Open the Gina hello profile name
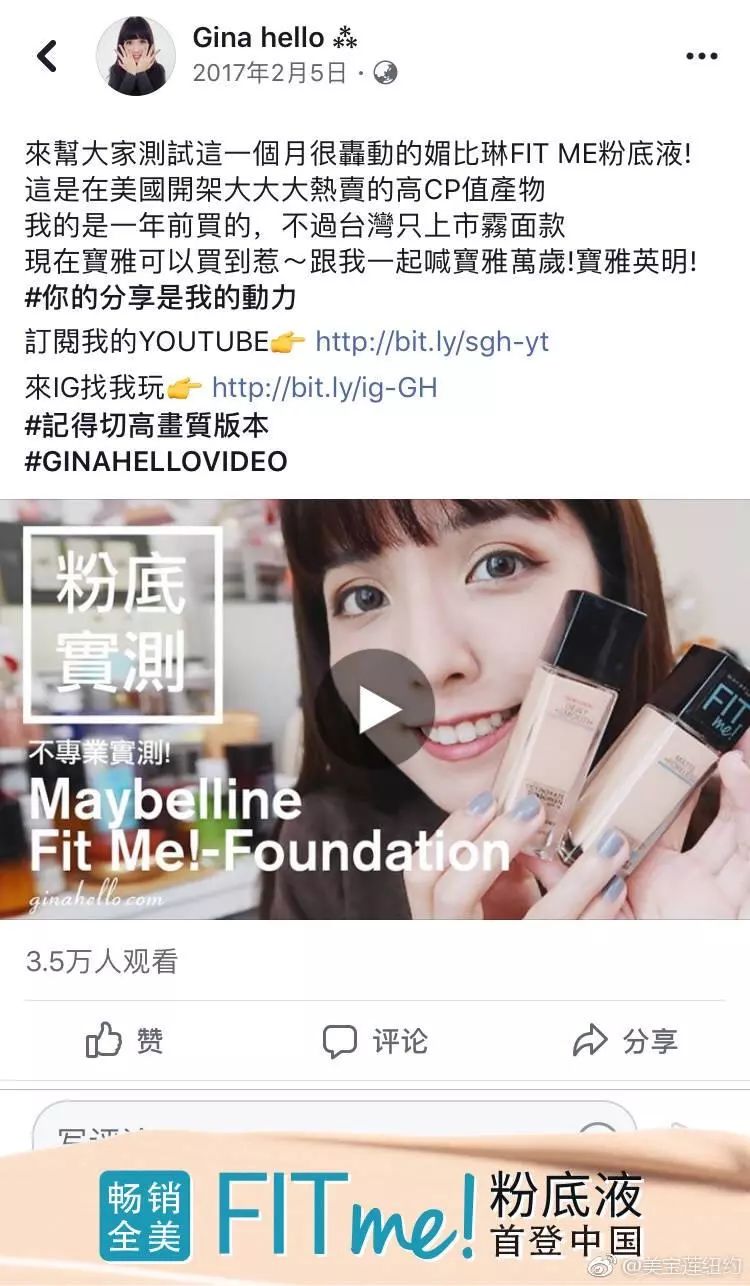Viewport: 750px width, 1286px height. 258,38
